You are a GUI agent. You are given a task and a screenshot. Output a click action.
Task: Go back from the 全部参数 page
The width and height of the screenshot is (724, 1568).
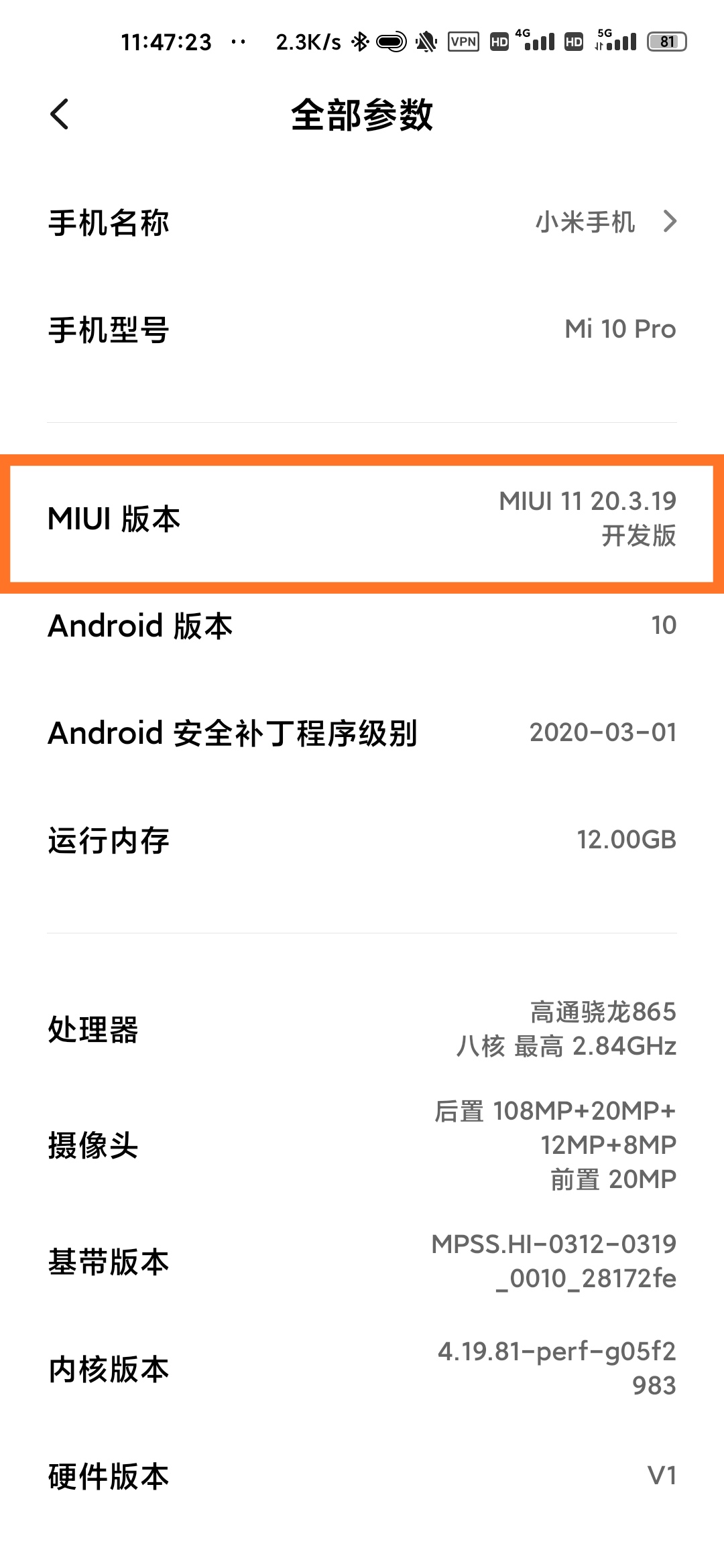coord(60,114)
